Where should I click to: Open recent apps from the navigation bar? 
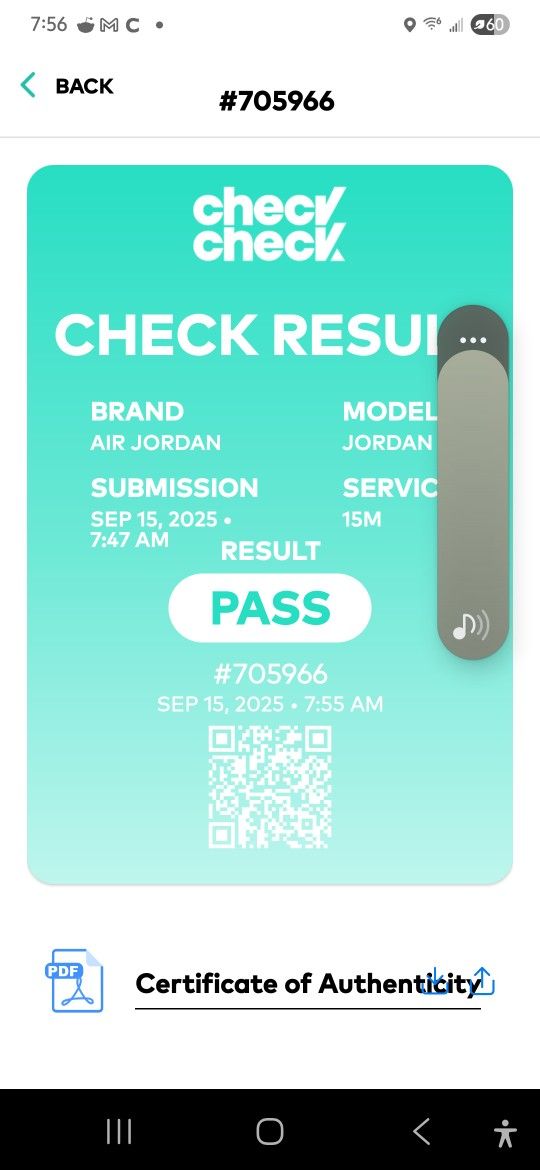click(x=119, y=1131)
